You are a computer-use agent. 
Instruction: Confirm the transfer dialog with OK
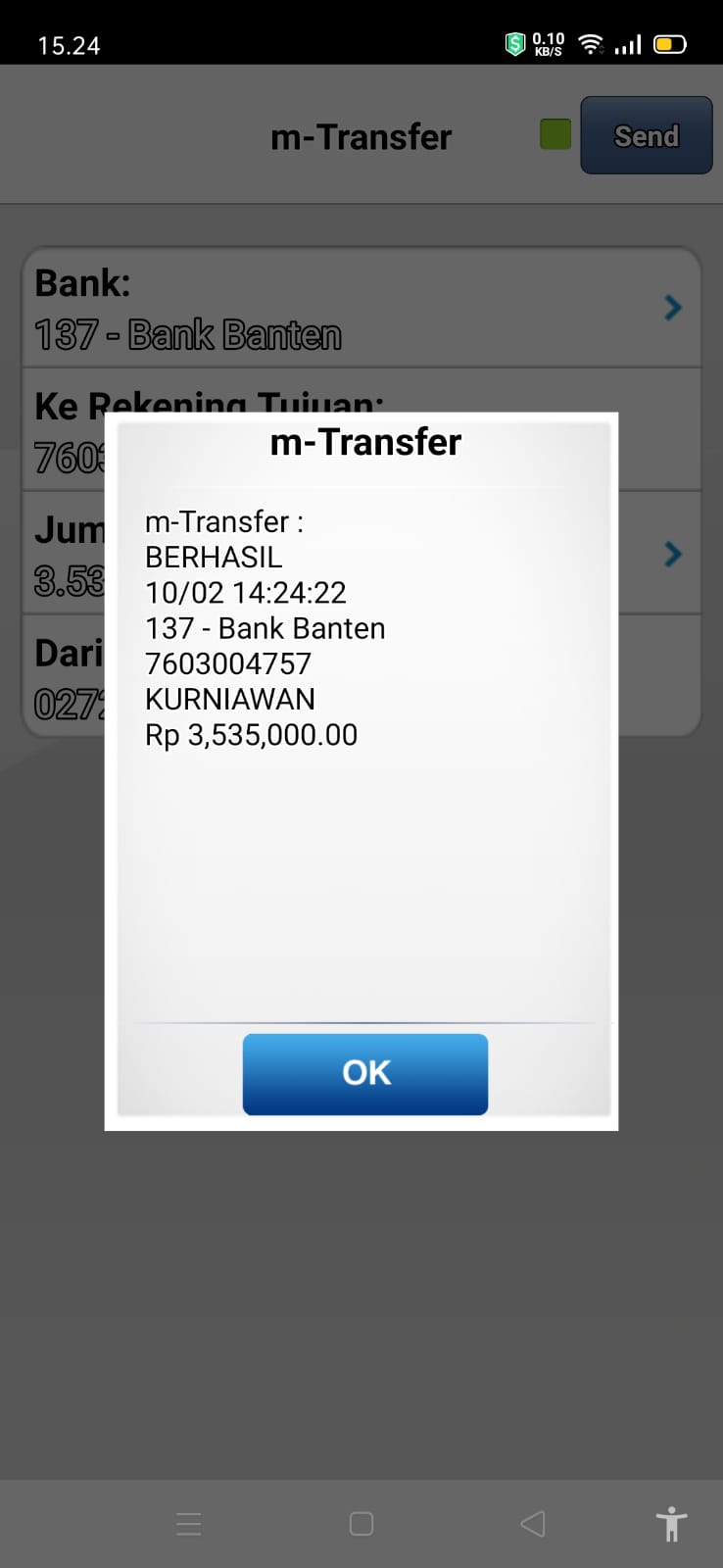364,1073
